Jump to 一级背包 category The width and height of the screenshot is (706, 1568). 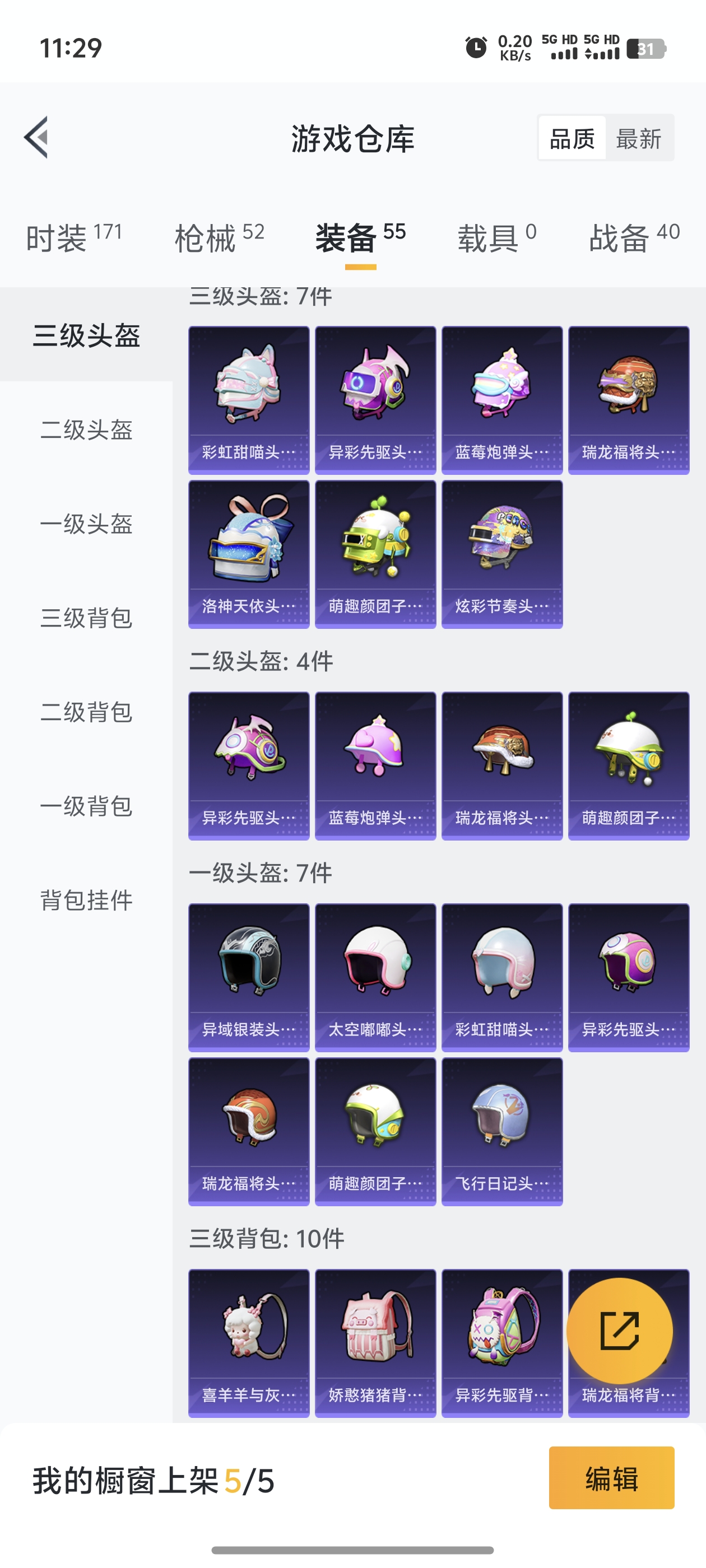pos(86,806)
